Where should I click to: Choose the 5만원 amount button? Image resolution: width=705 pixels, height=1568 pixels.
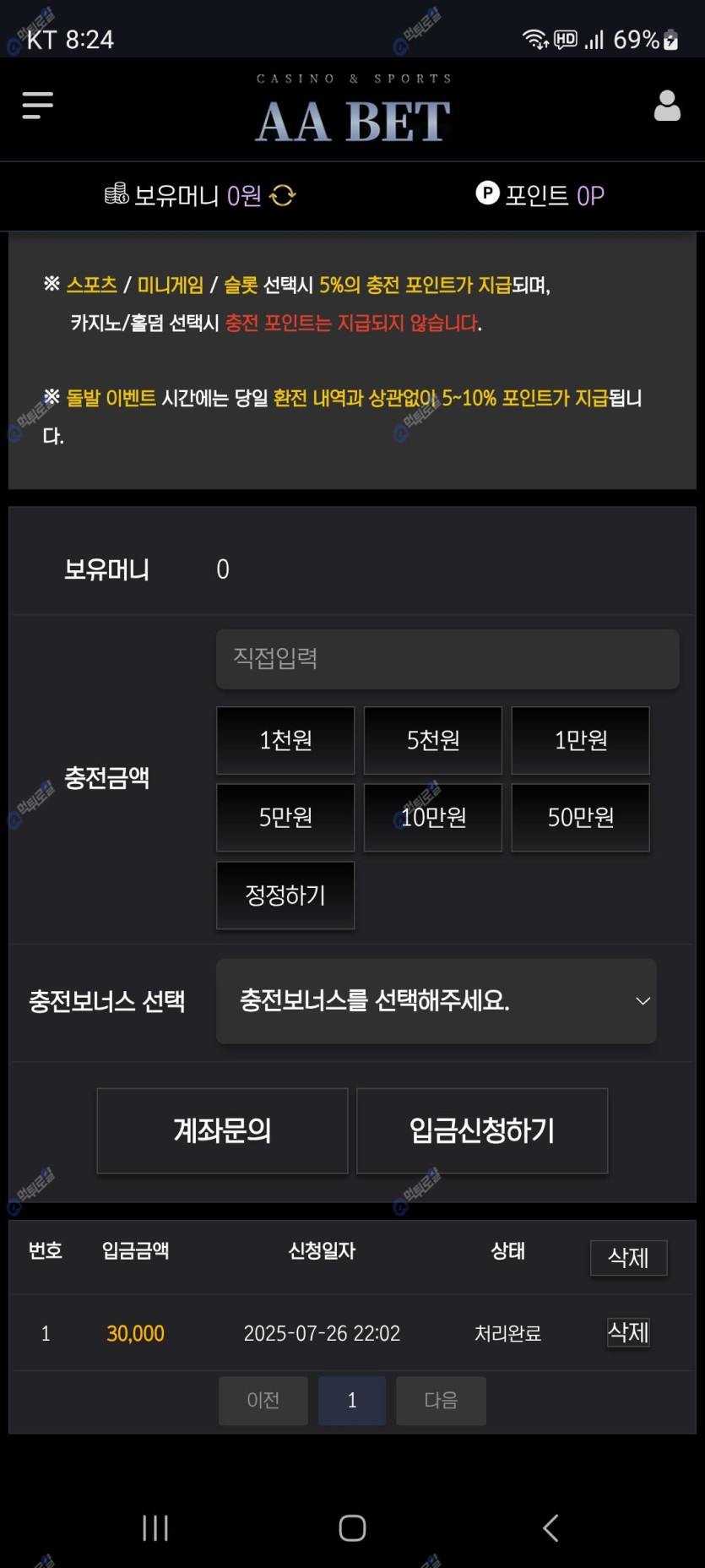[x=285, y=817]
